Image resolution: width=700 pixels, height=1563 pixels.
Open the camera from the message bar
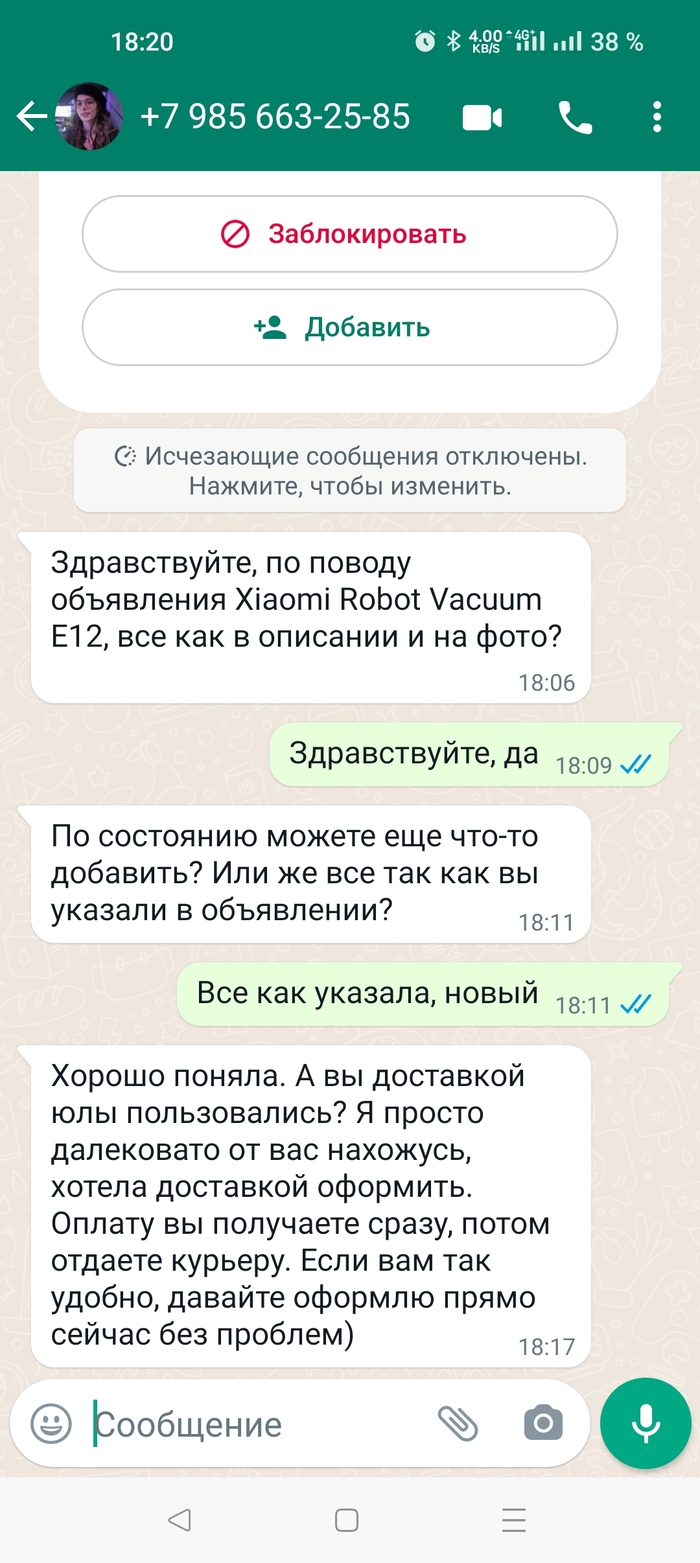pos(543,1422)
